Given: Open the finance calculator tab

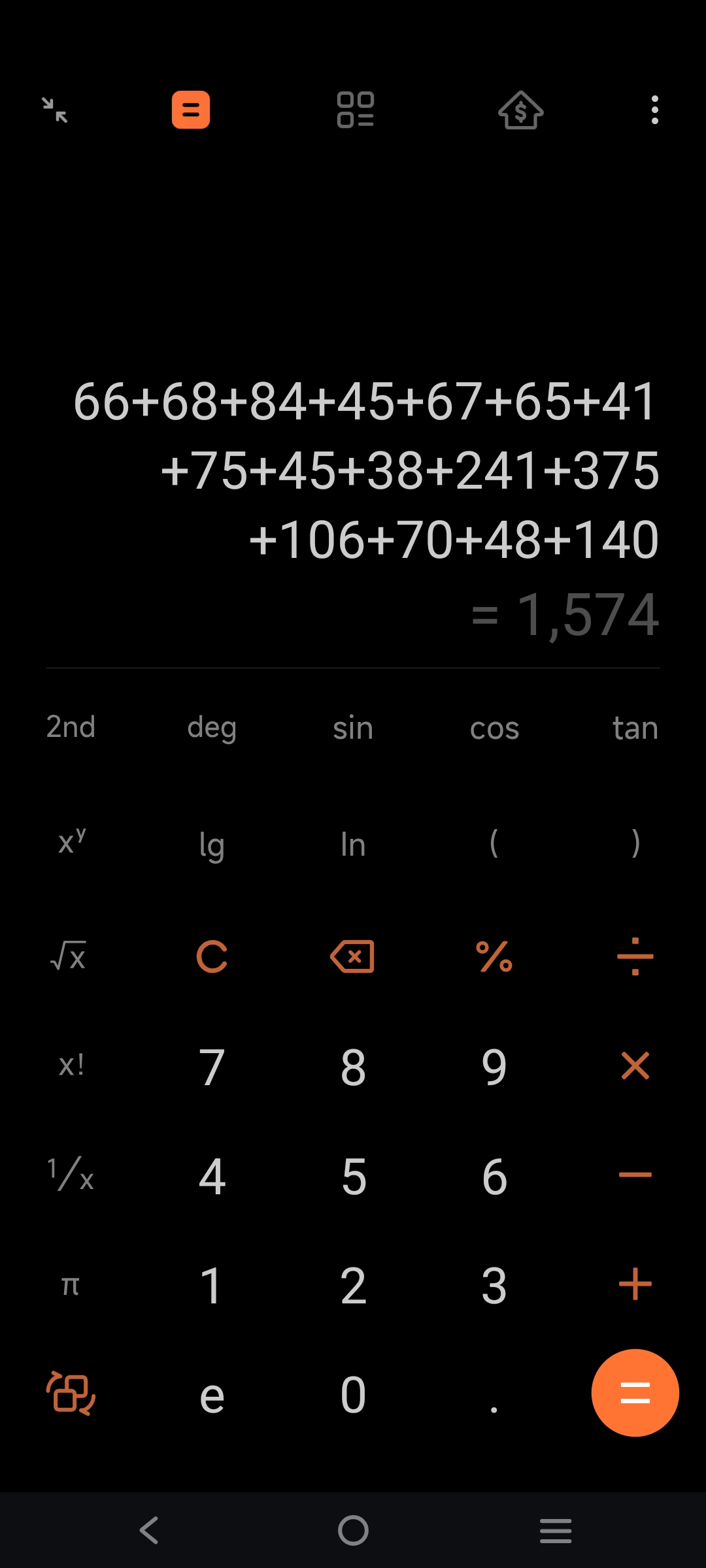Looking at the screenshot, I should [x=520, y=110].
